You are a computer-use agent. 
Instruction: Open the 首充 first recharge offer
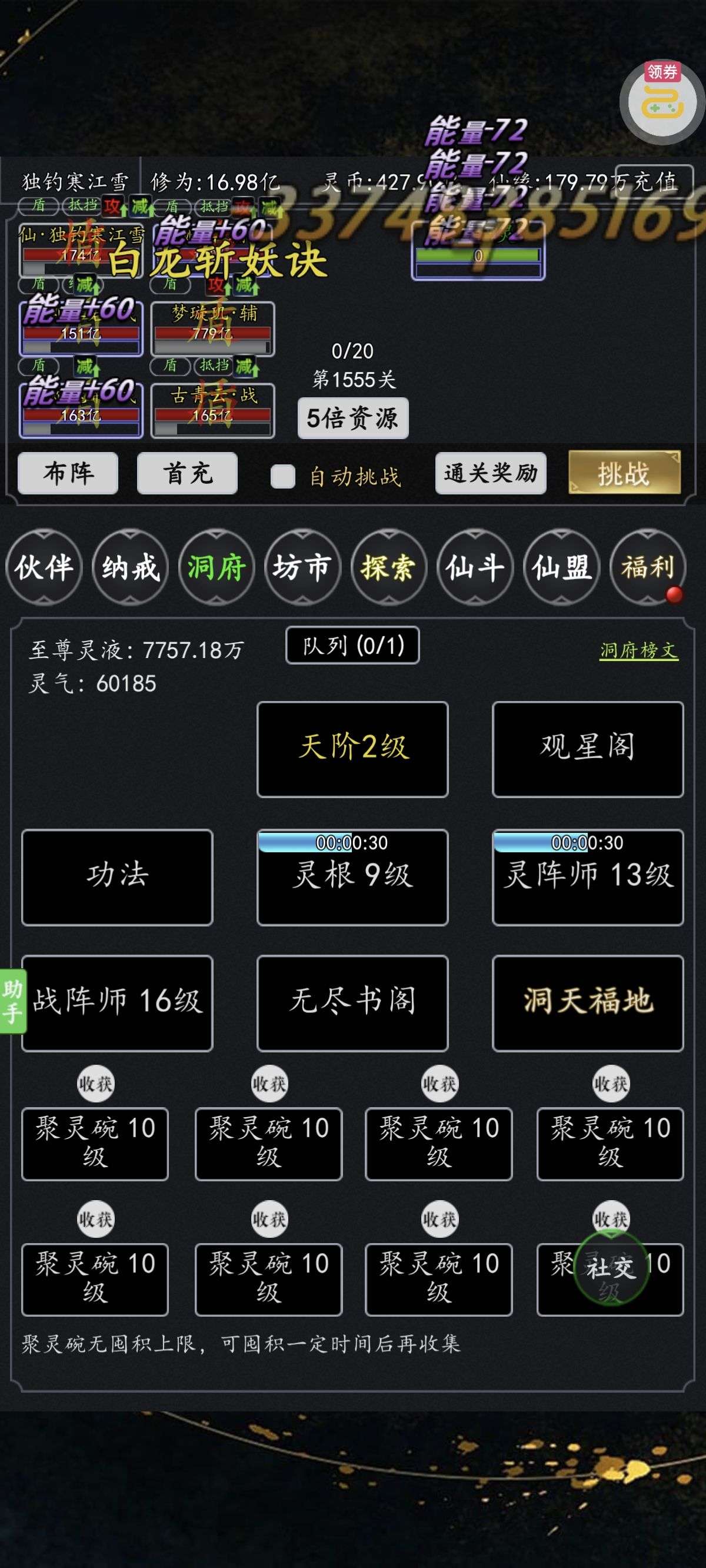[187, 473]
